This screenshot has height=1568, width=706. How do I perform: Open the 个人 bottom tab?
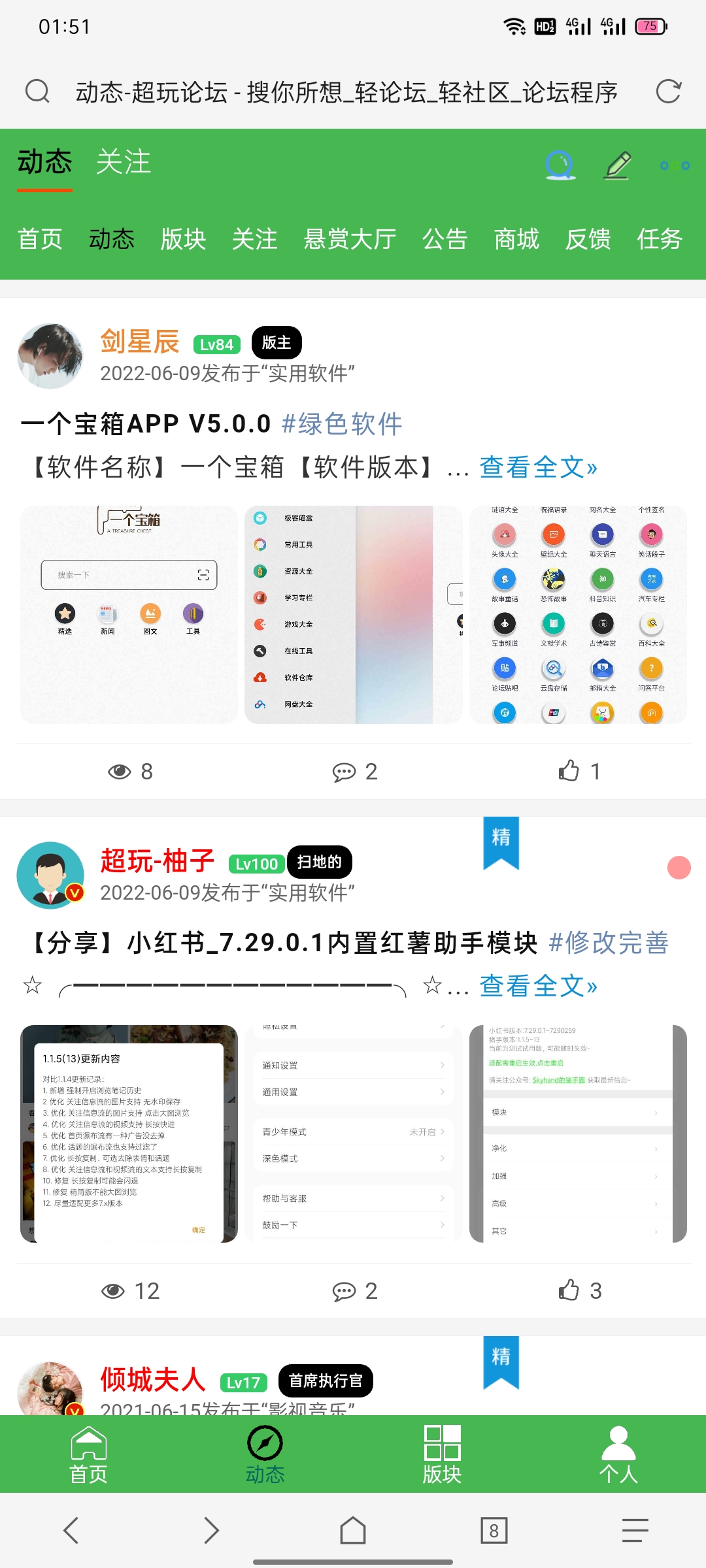[x=618, y=1454]
